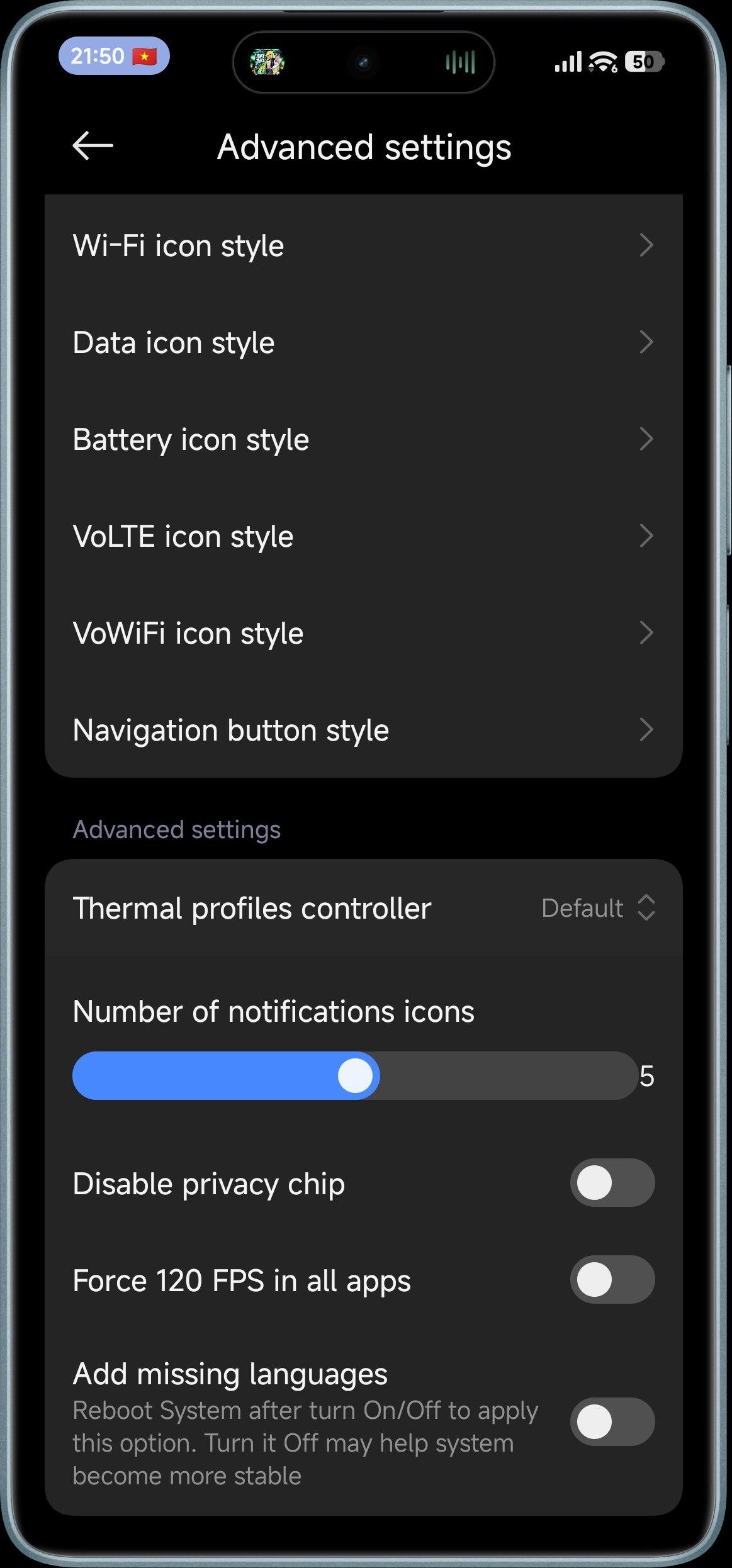
Task: Open VoWiFi icon style settings
Action: tap(363, 633)
